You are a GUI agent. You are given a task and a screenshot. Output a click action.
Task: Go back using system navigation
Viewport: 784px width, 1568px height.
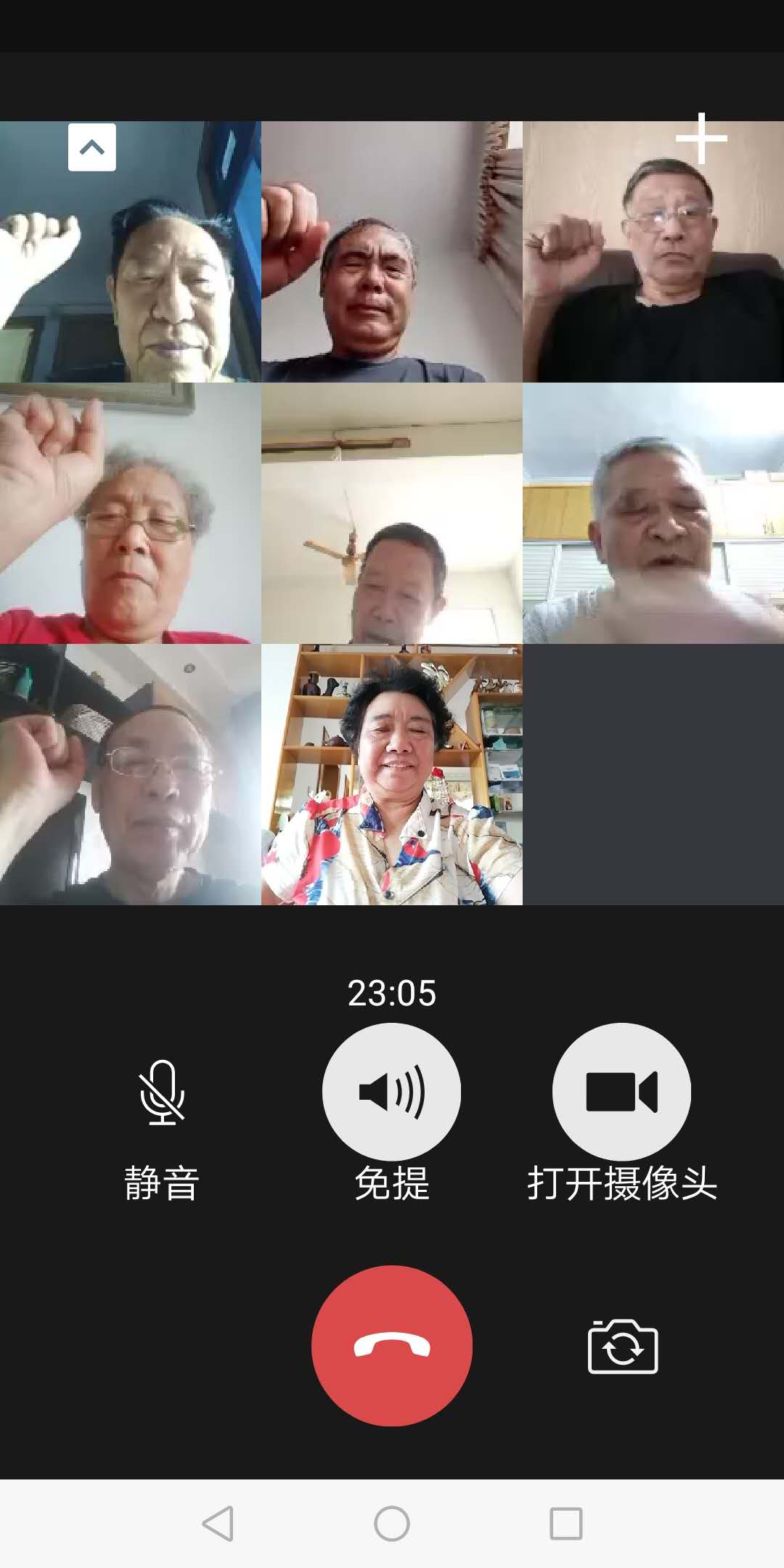(x=218, y=1523)
